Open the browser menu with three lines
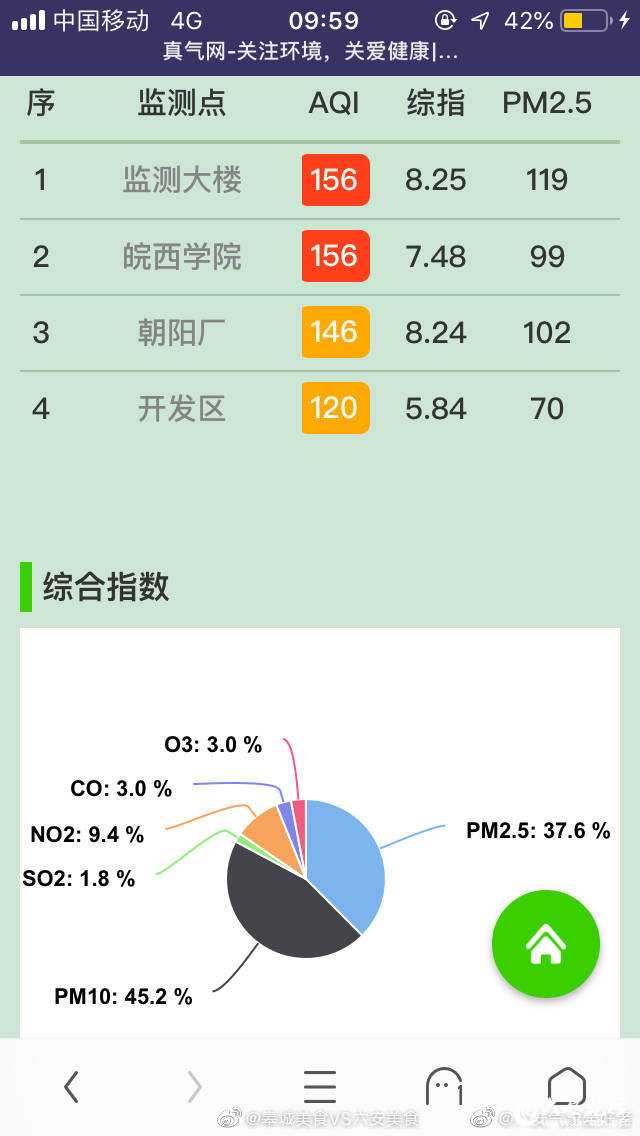The image size is (640, 1136). click(319, 1086)
